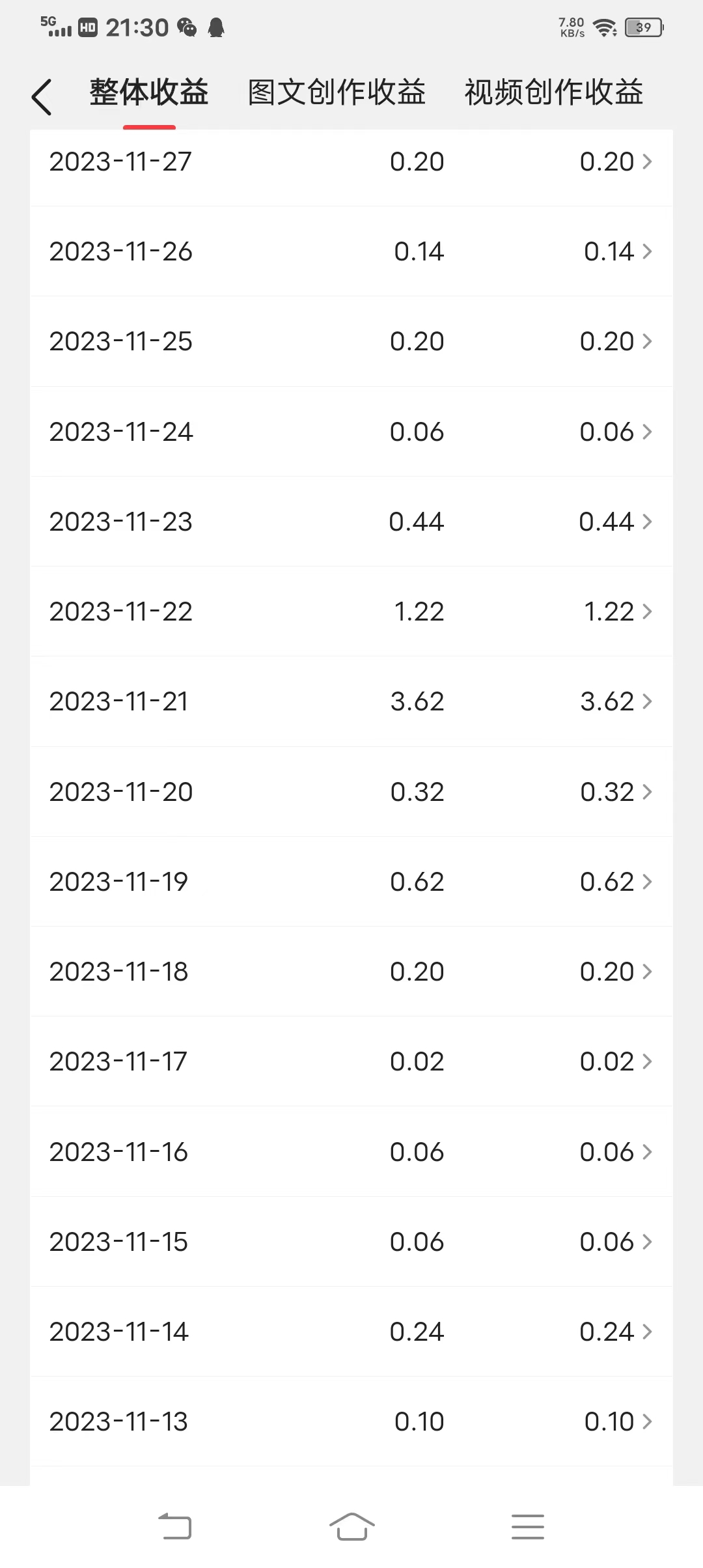The image size is (703, 1568).
Task: Tap the system home button
Action: (352, 1526)
